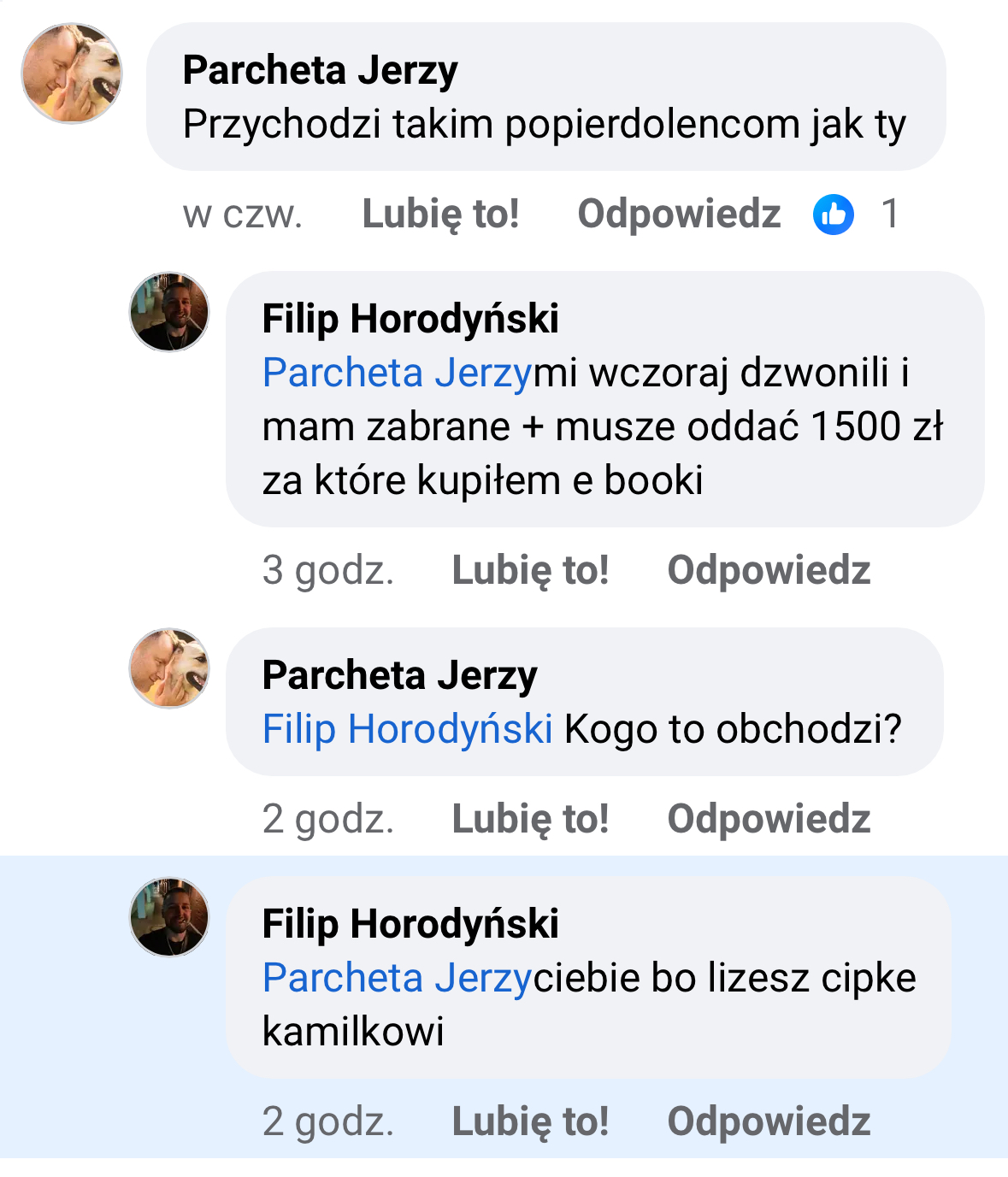
Task: Open the Parcheta Jerzy mention in Filip's 1500 zł comment
Action: [x=398, y=373]
